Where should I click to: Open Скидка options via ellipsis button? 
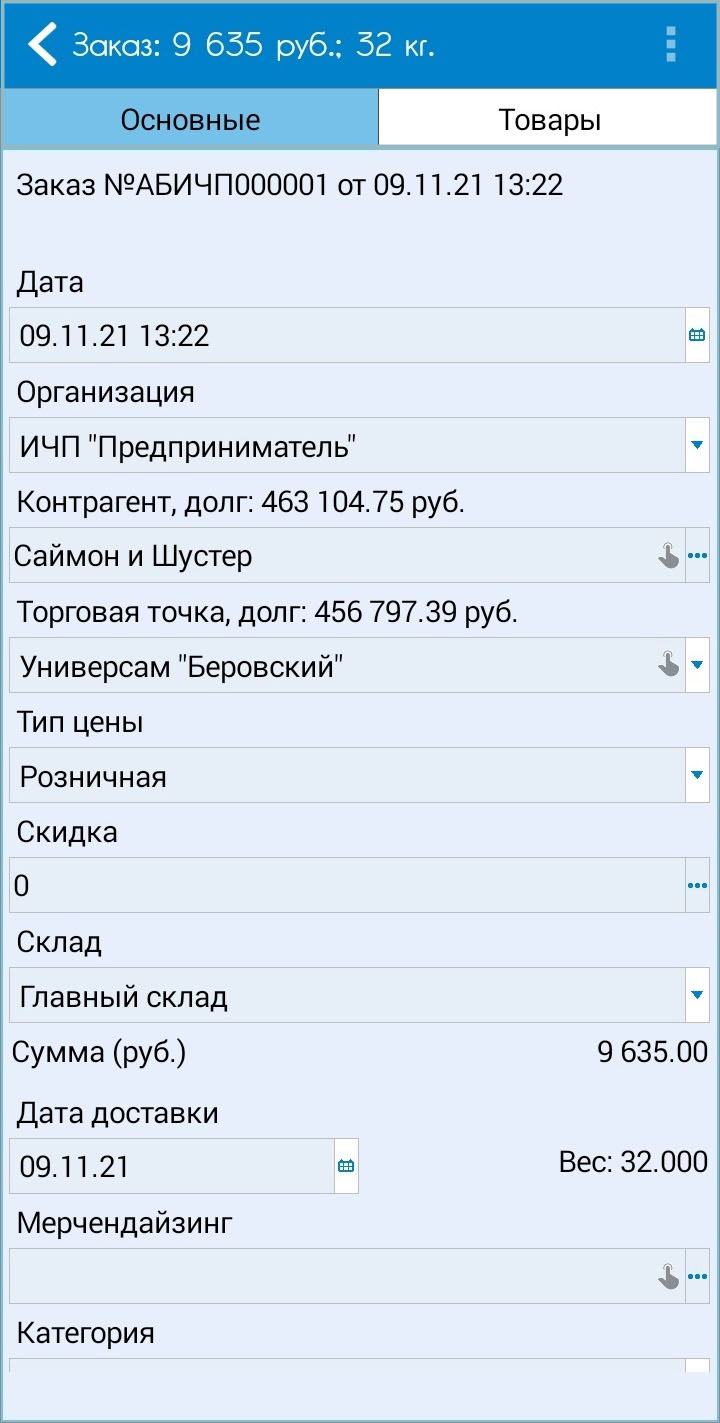697,885
